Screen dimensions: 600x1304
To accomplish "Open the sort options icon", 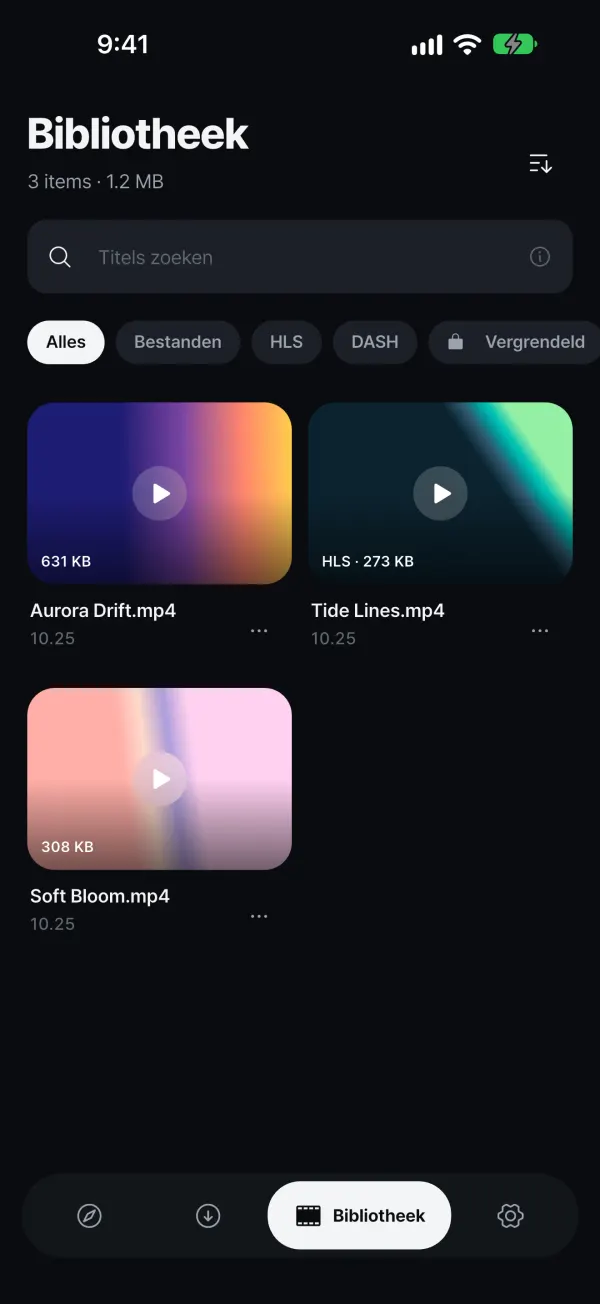I will (540, 164).
